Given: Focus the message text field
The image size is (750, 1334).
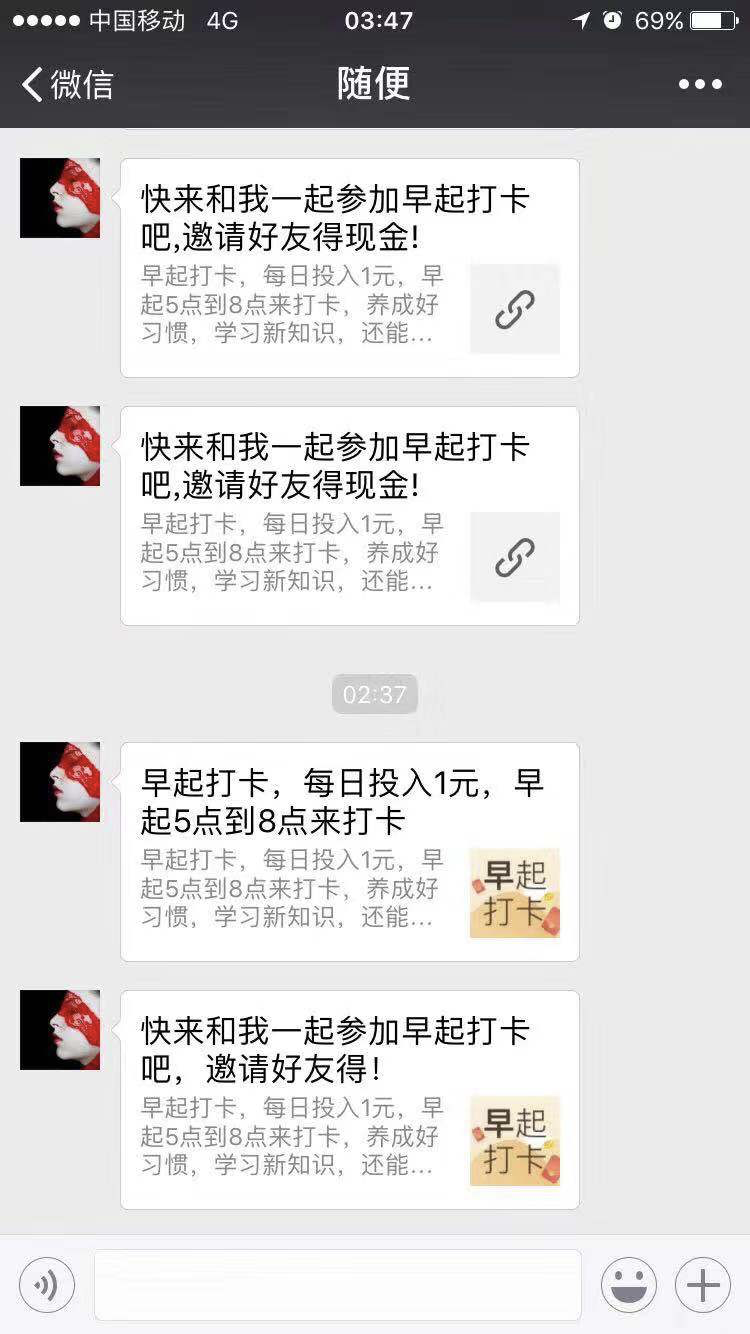Looking at the screenshot, I should pyautogui.click(x=338, y=1285).
